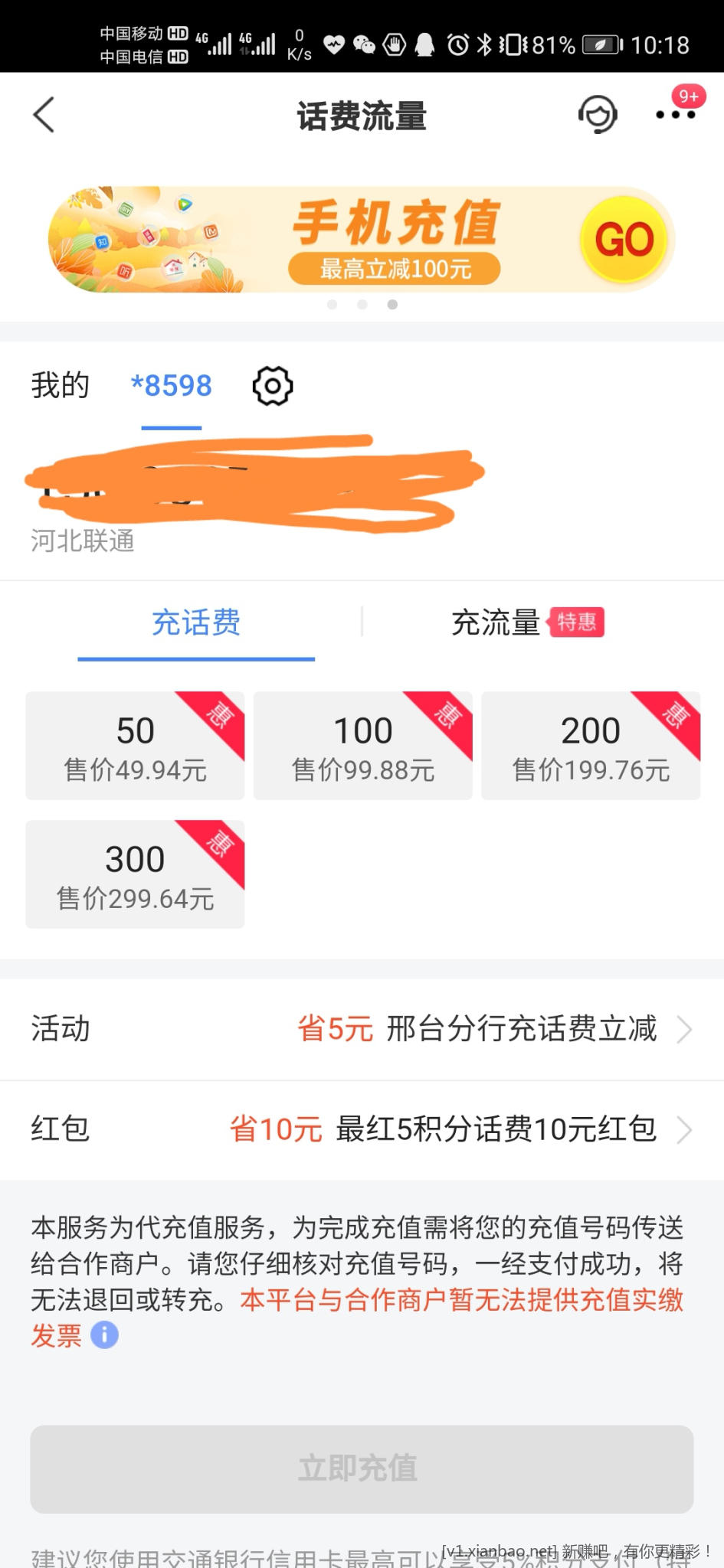
Task: Choose the 50 yuan recharge amount
Action: [135, 746]
